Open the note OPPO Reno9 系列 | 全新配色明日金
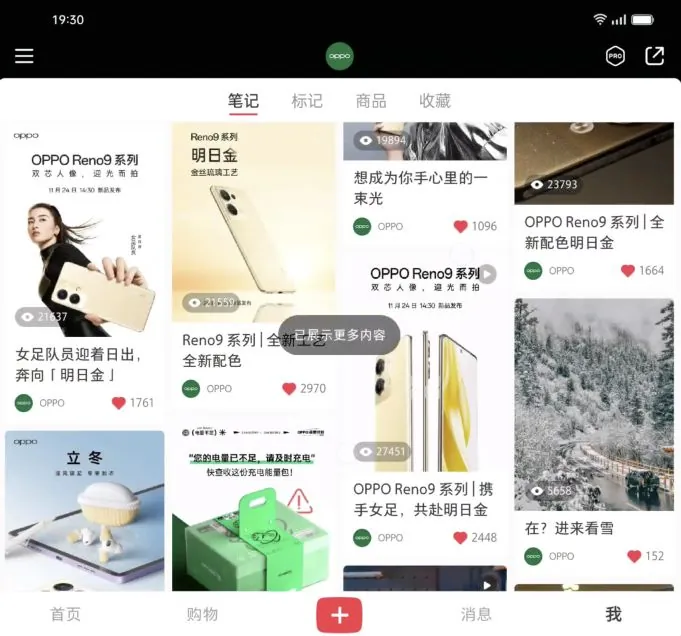This screenshot has width=681, height=636. tap(594, 232)
